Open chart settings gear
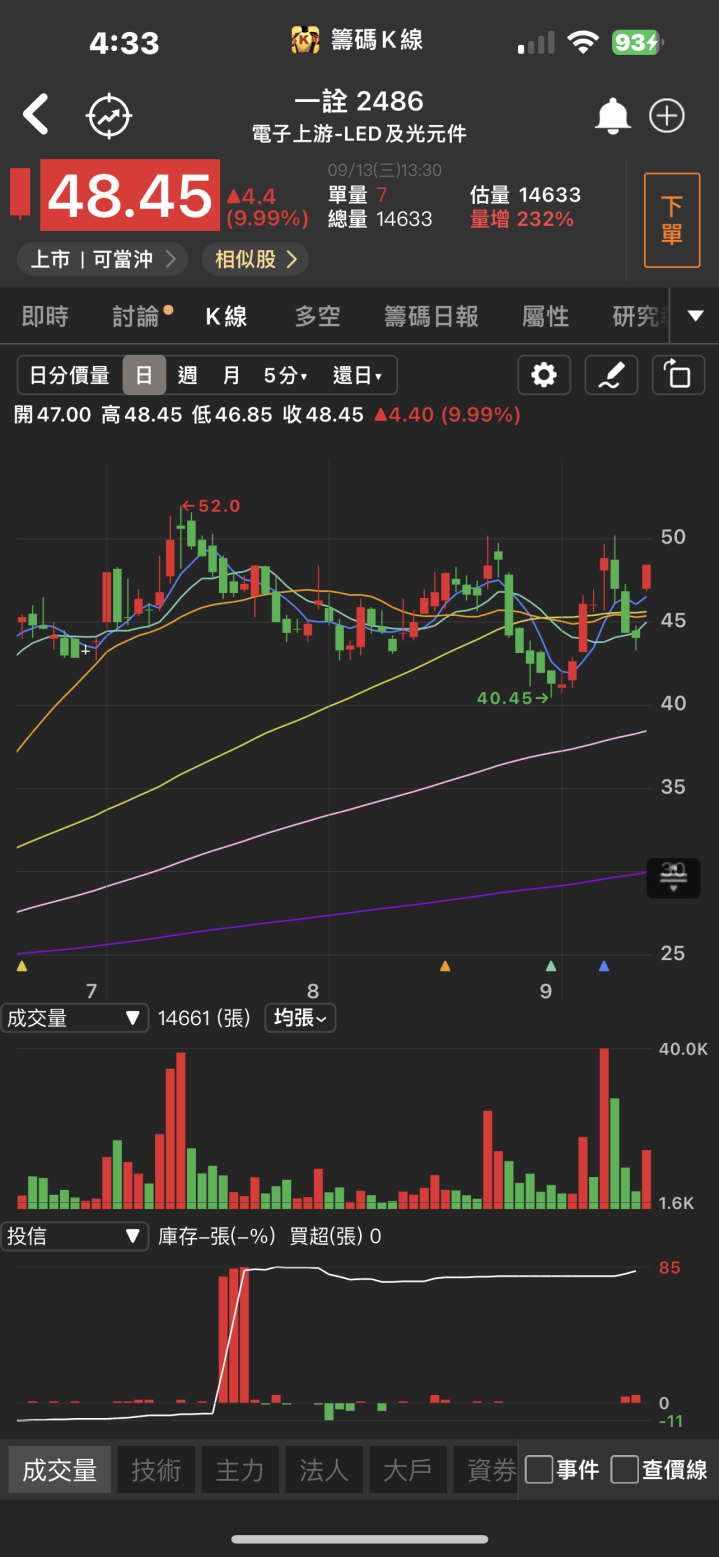 pos(544,376)
